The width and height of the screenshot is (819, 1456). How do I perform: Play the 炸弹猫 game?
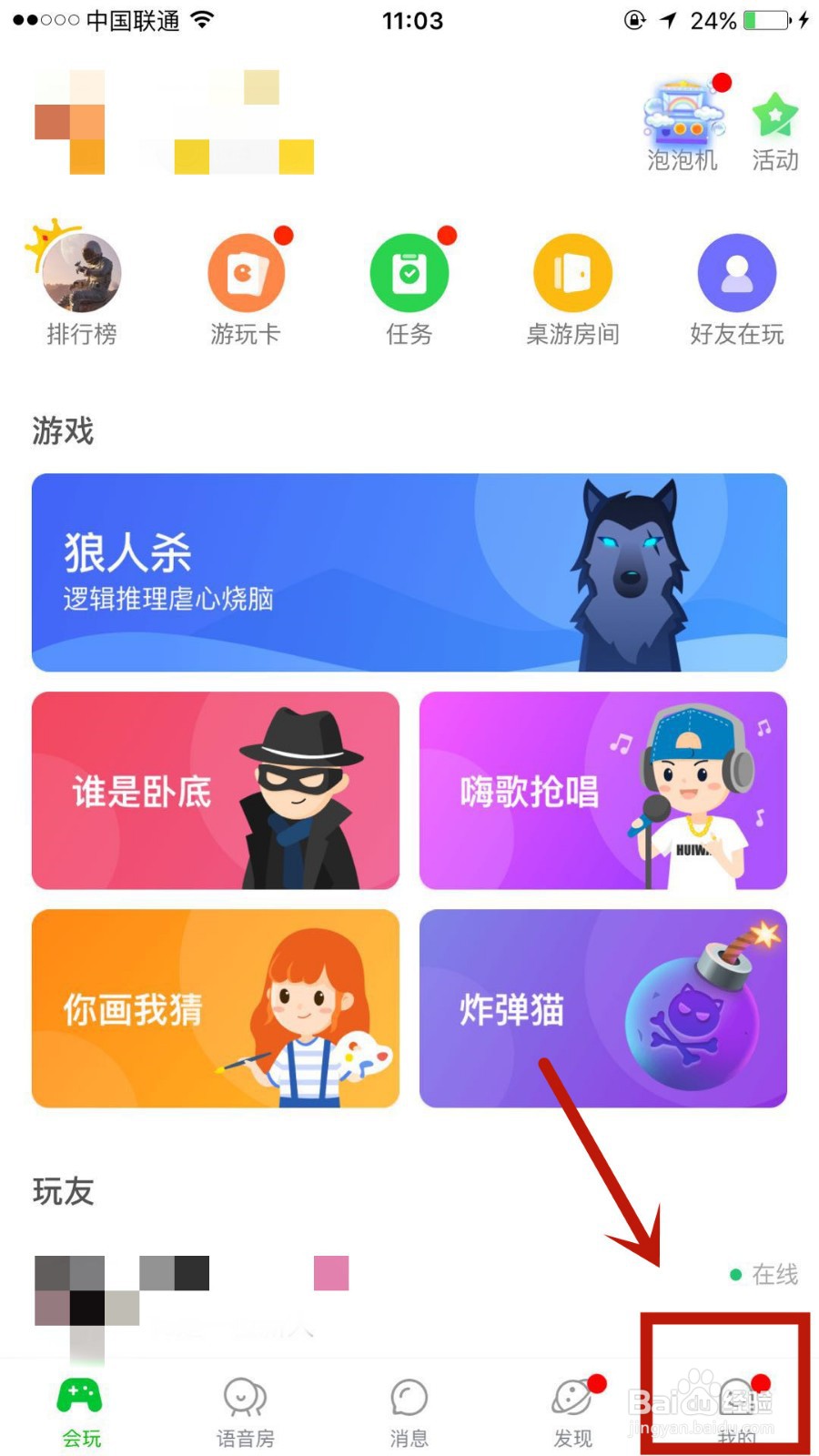click(602, 1008)
